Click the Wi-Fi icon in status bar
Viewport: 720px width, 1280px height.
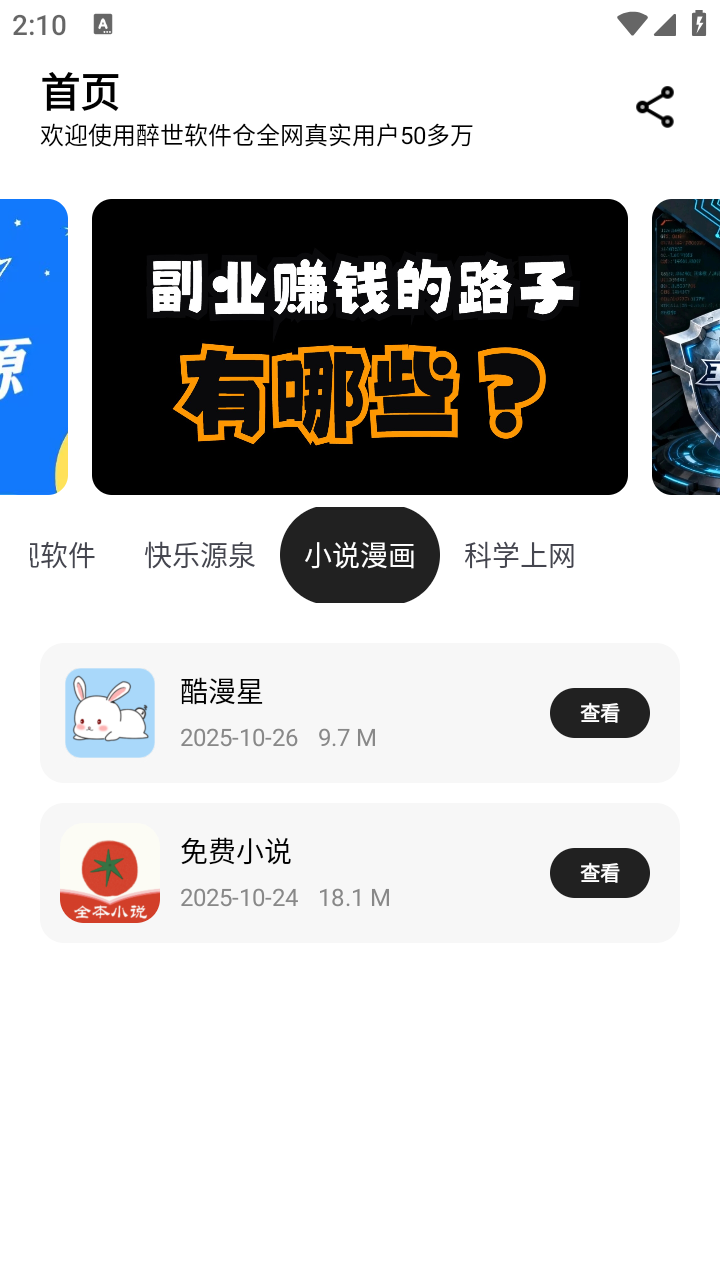pyautogui.click(x=630, y=23)
